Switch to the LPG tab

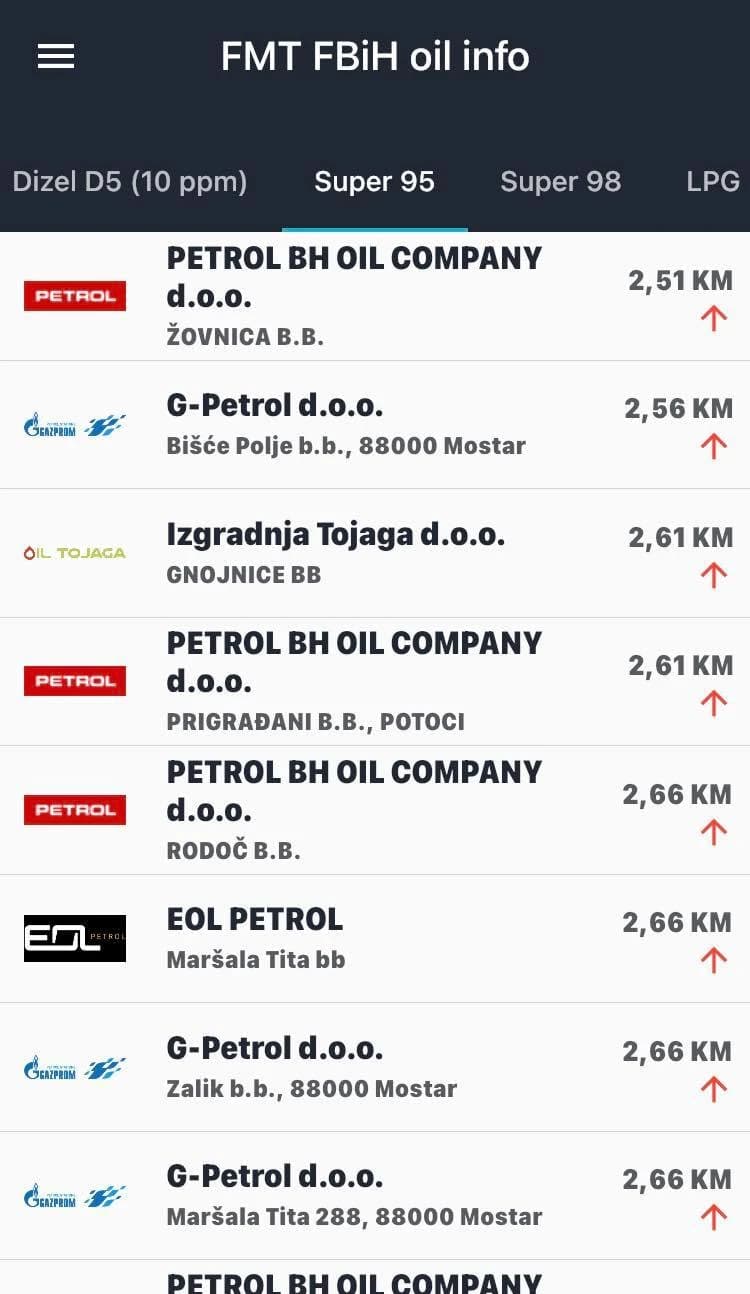click(x=712, y=181)
